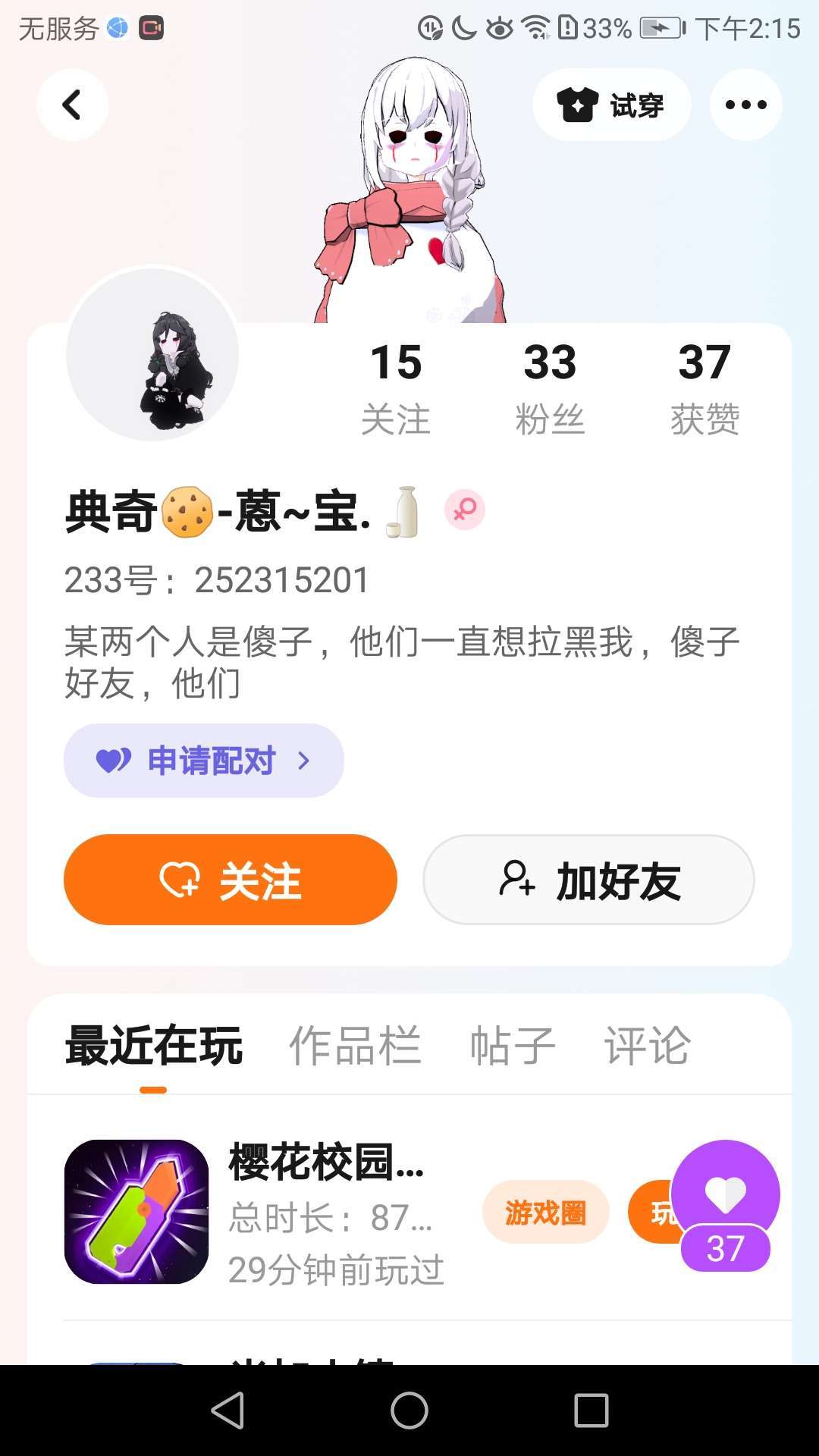Tap 申请配对 to request pairing
The width and height of the screenshot is (819, 1456).
pos(203,761)
